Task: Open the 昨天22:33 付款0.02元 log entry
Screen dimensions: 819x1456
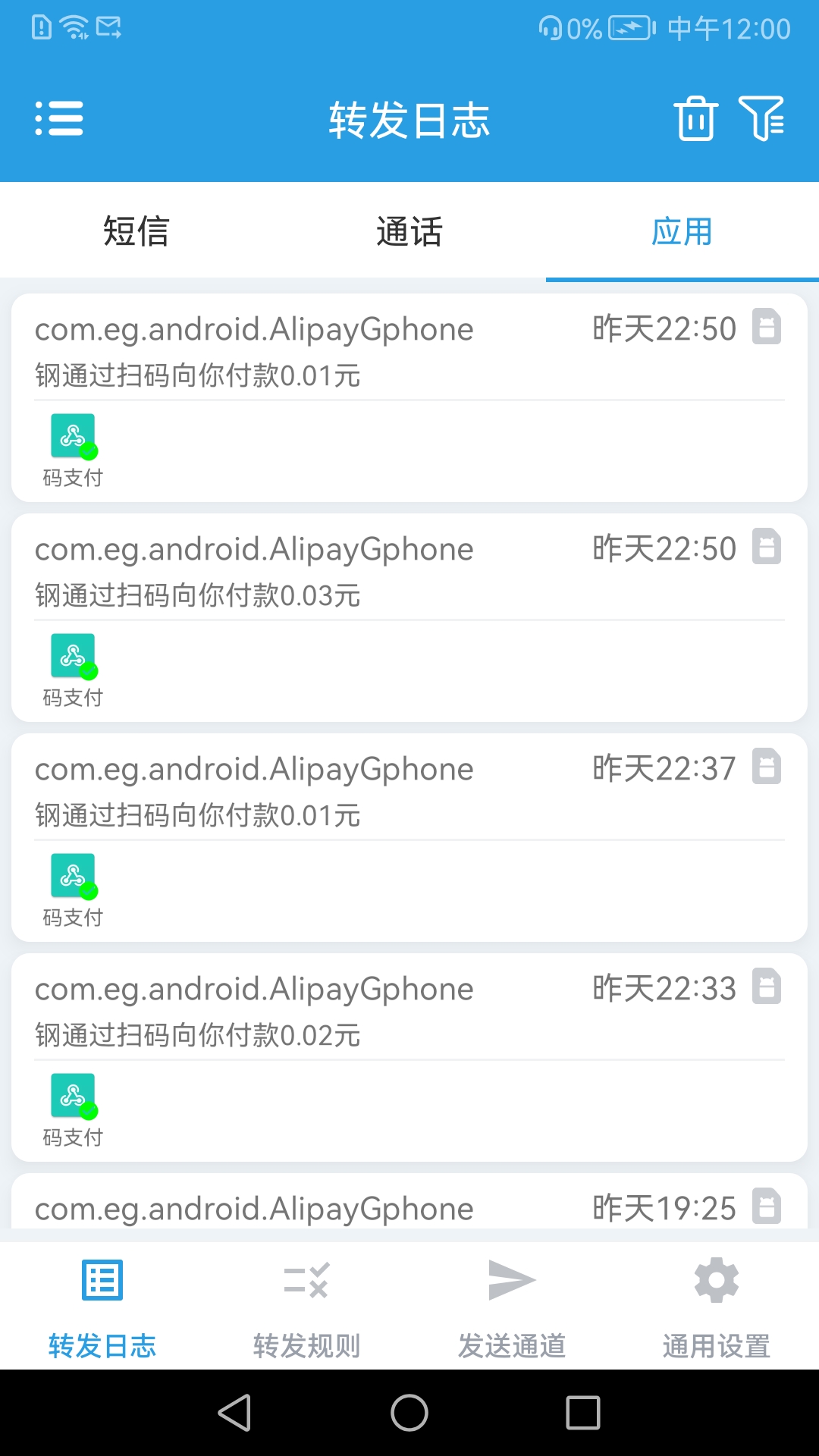Action: pyautogui.click(x=409, y=1012)
